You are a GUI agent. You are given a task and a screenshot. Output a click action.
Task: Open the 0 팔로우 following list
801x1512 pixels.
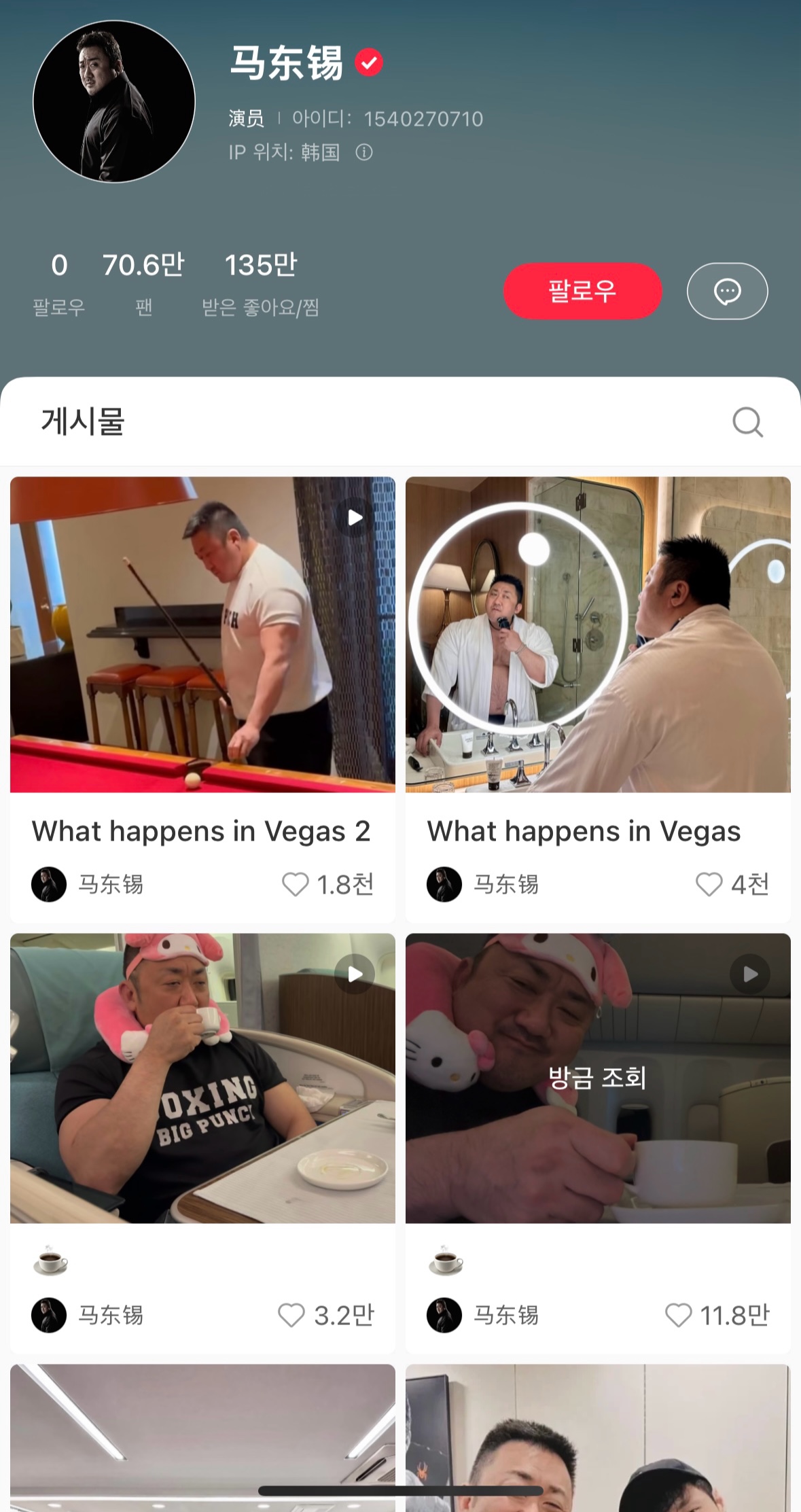tap(59, 282)
